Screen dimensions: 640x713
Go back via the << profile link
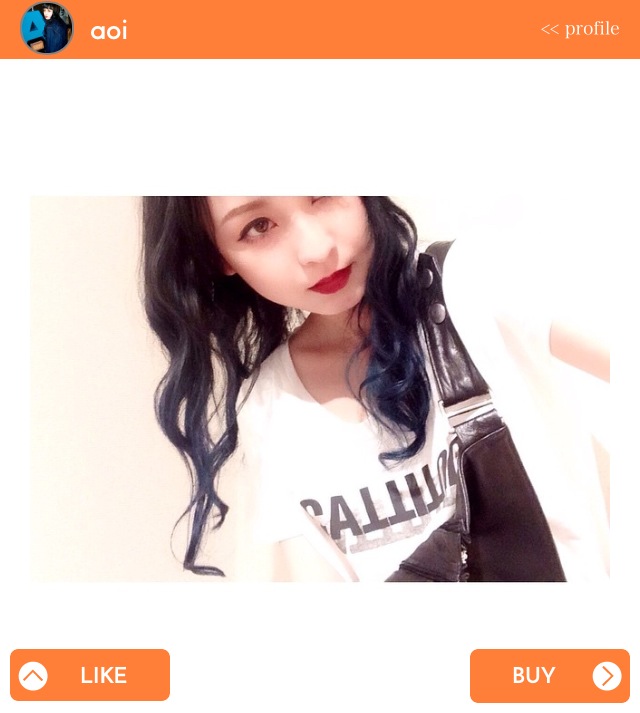click(579, 29)
